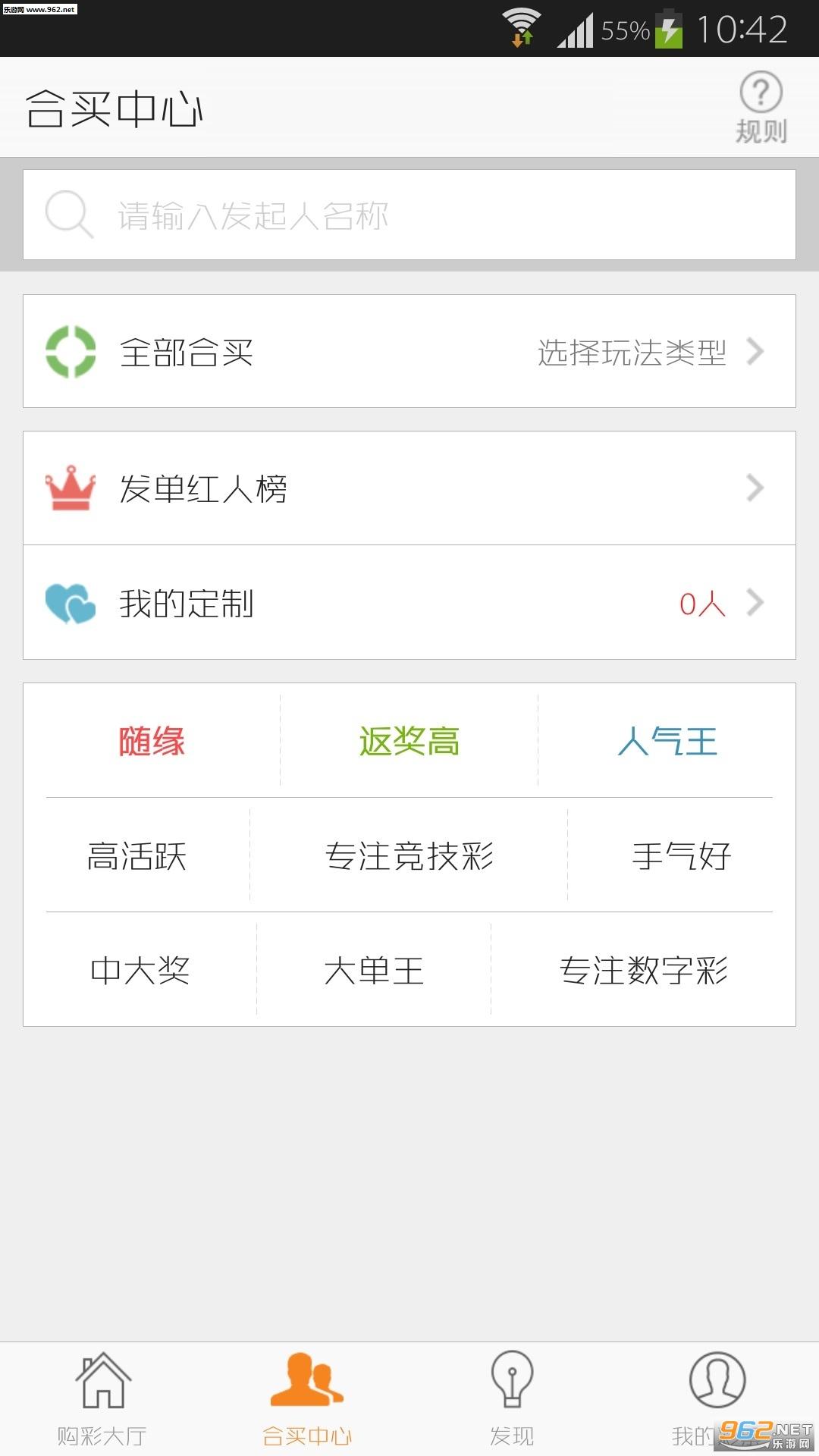The height and width of the screenshot is (1456, 819).
Task: Open the rules help icon labeled 规则
Action: [x=761, y=106]
